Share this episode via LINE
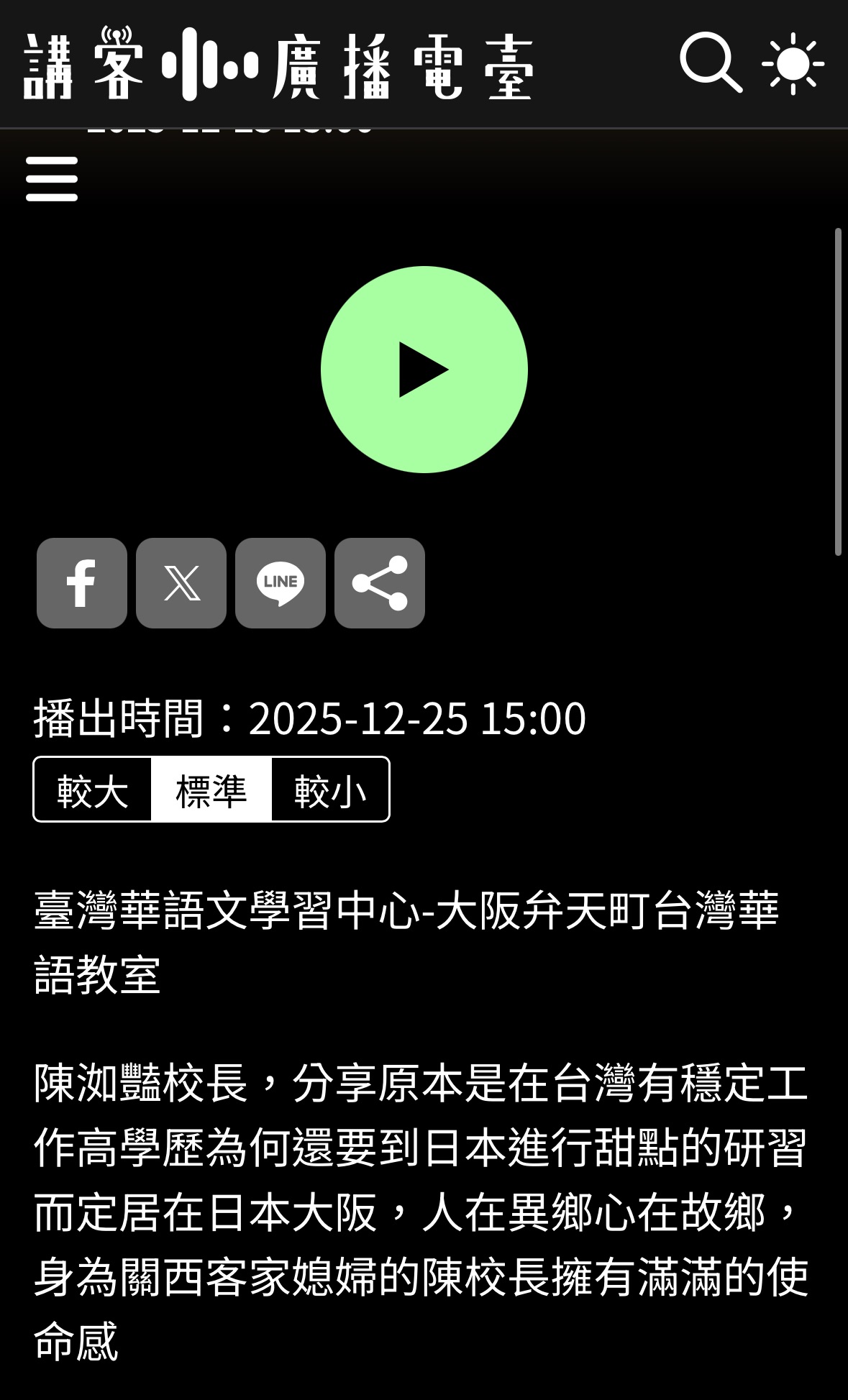Viewport: 848px width, 1400px height. pos(281,583)
